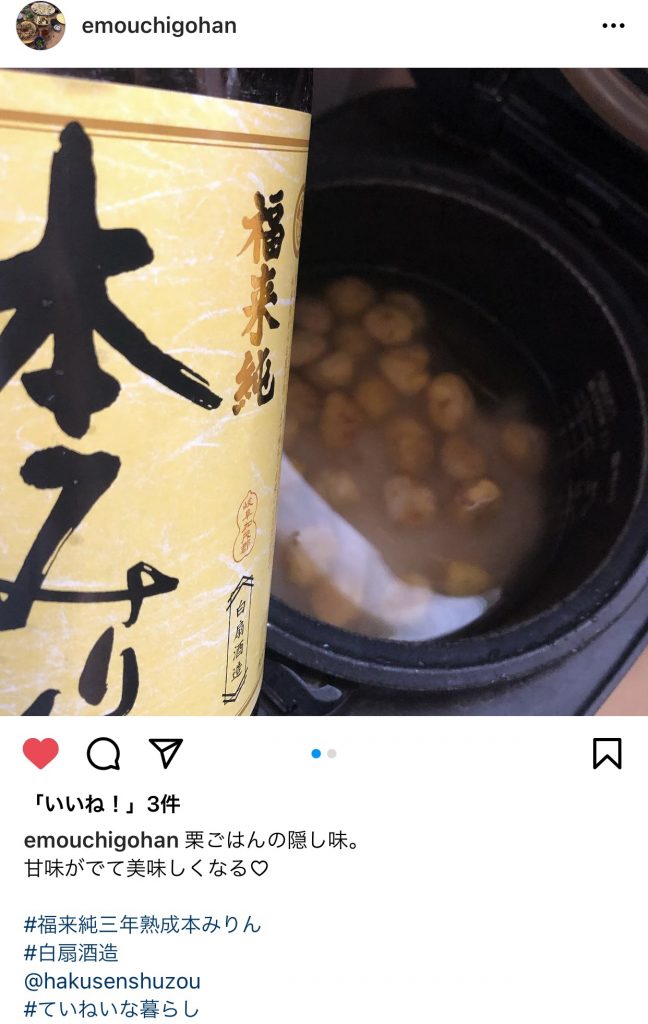The image size is (648, 1024).
Task: Open hashtag #ていねいな暮らし
Action: 112,1009
